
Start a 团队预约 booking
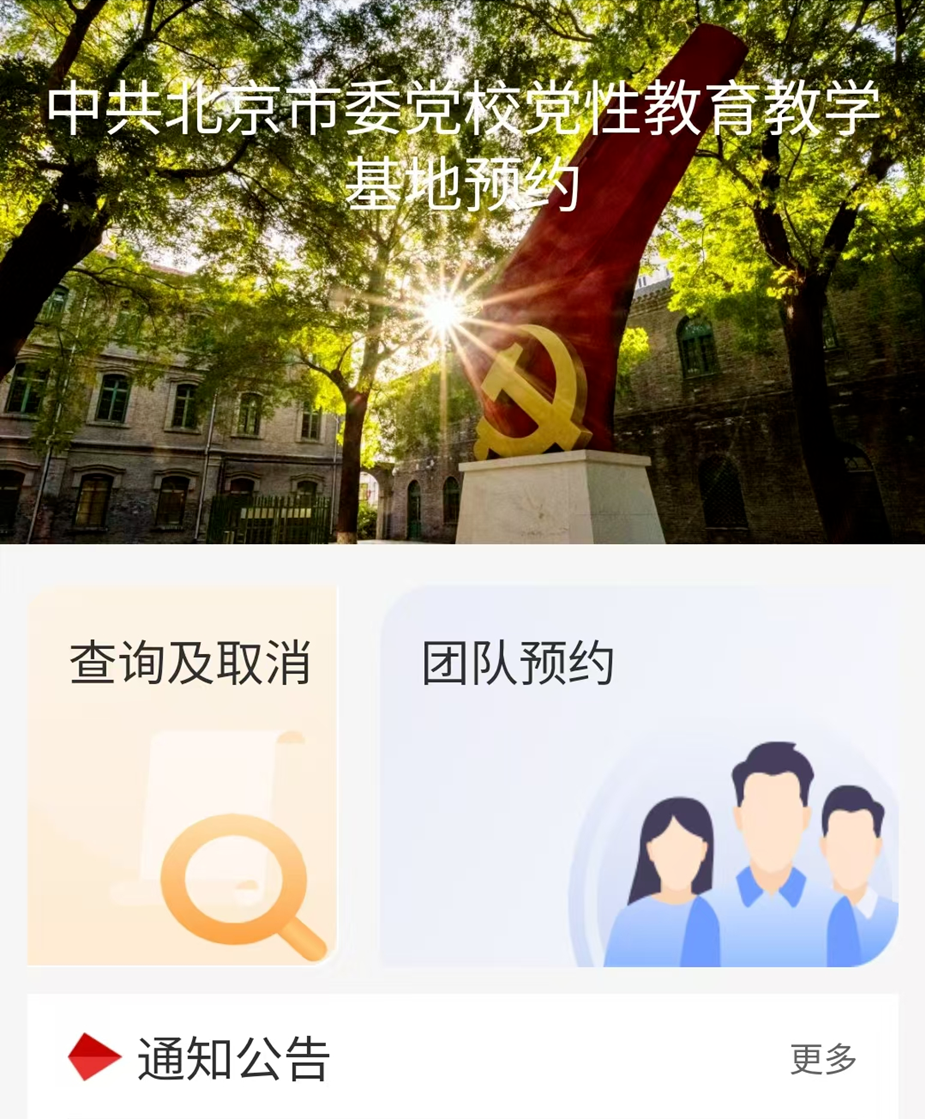tap(638, 775)
